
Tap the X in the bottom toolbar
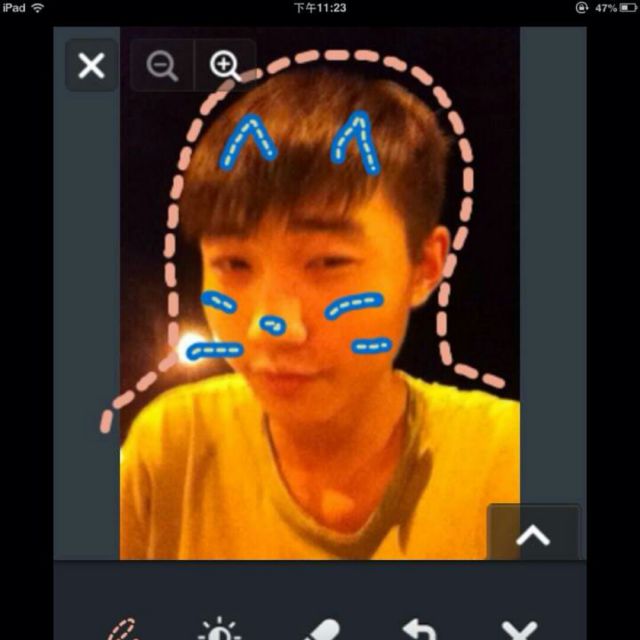pos(519,630)
